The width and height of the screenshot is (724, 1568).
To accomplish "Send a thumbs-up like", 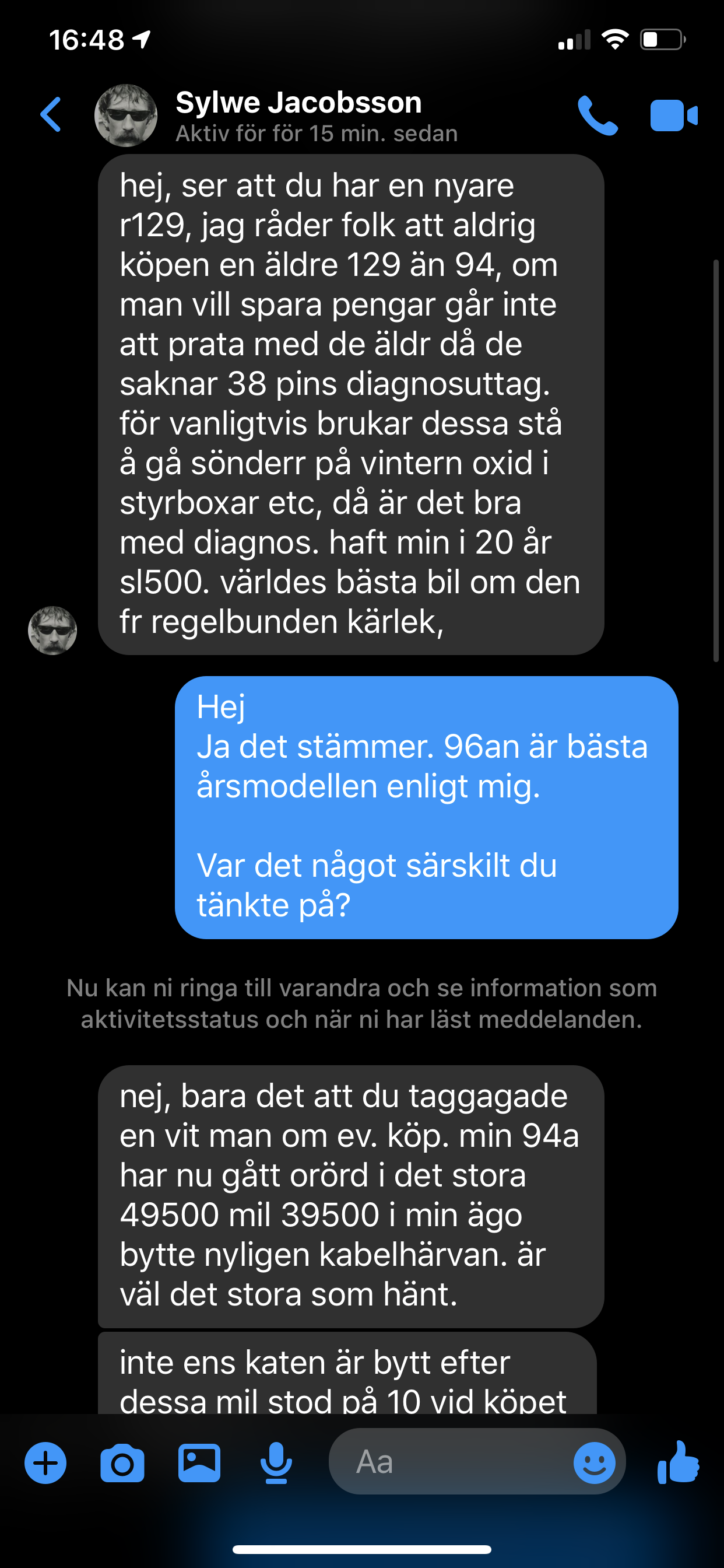I will [x=678, y=1461].
